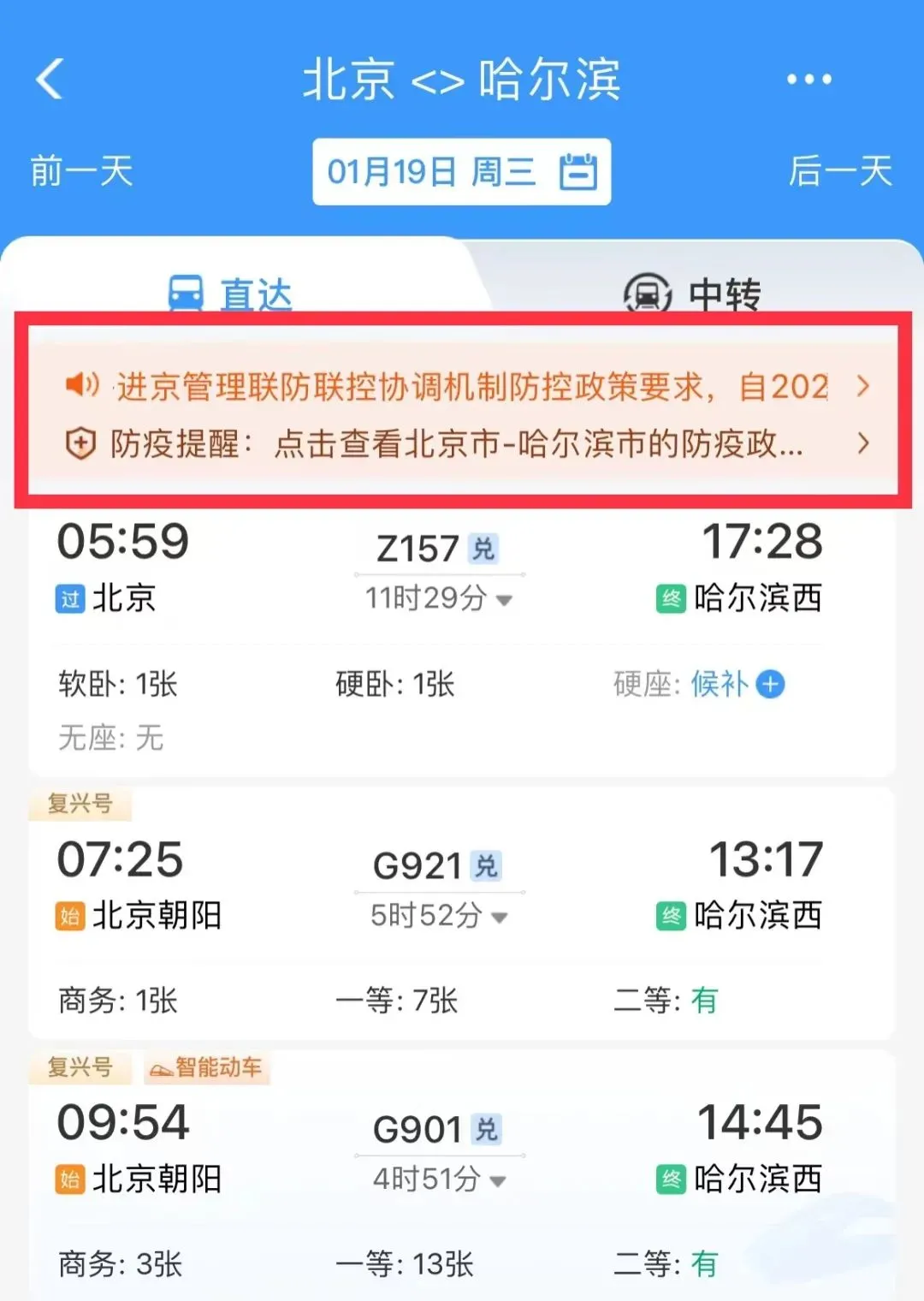Expand G901 stop details by 4时51分
924x1301 pixels.
click(439, 1179)
